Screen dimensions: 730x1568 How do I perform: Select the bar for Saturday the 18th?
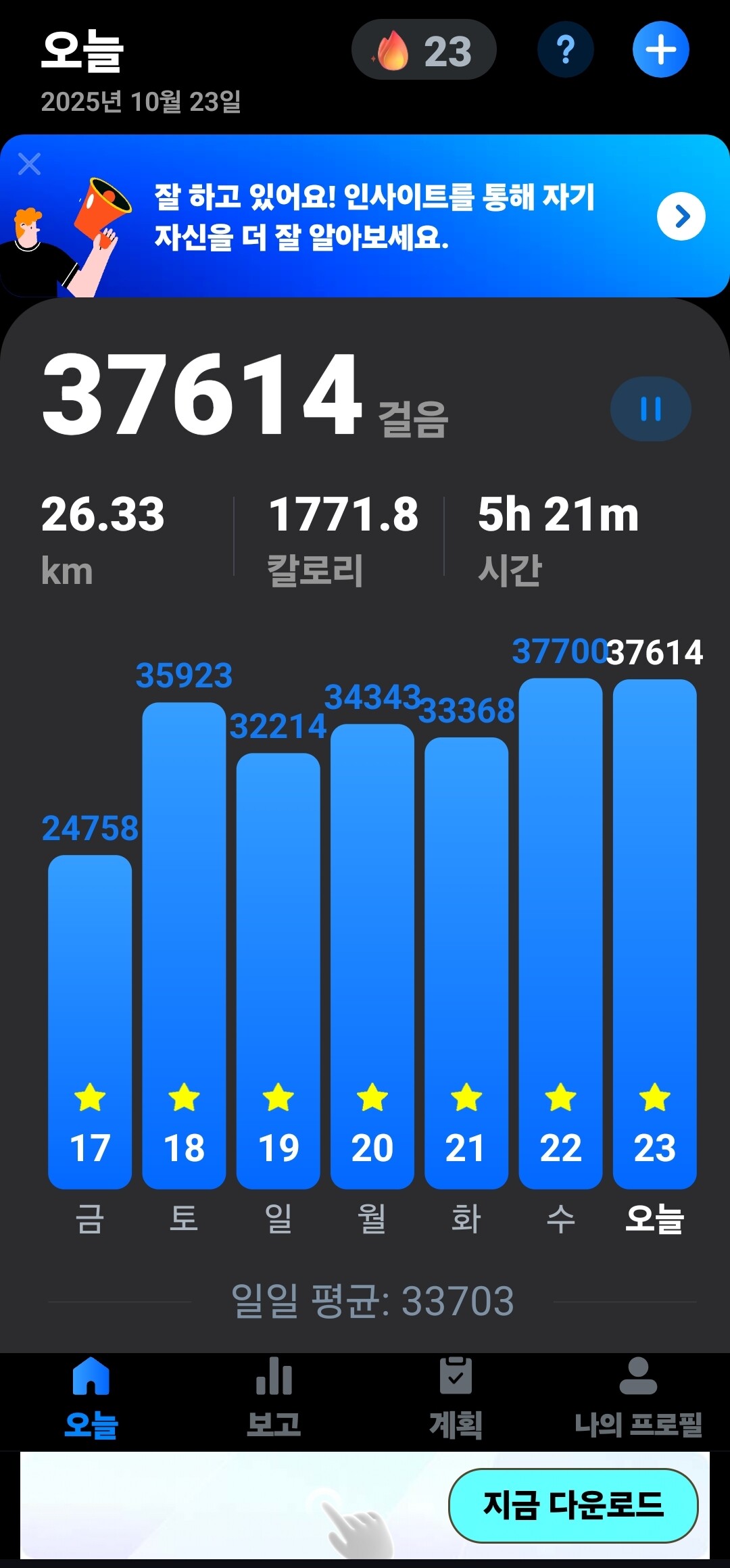pos(184,946)
